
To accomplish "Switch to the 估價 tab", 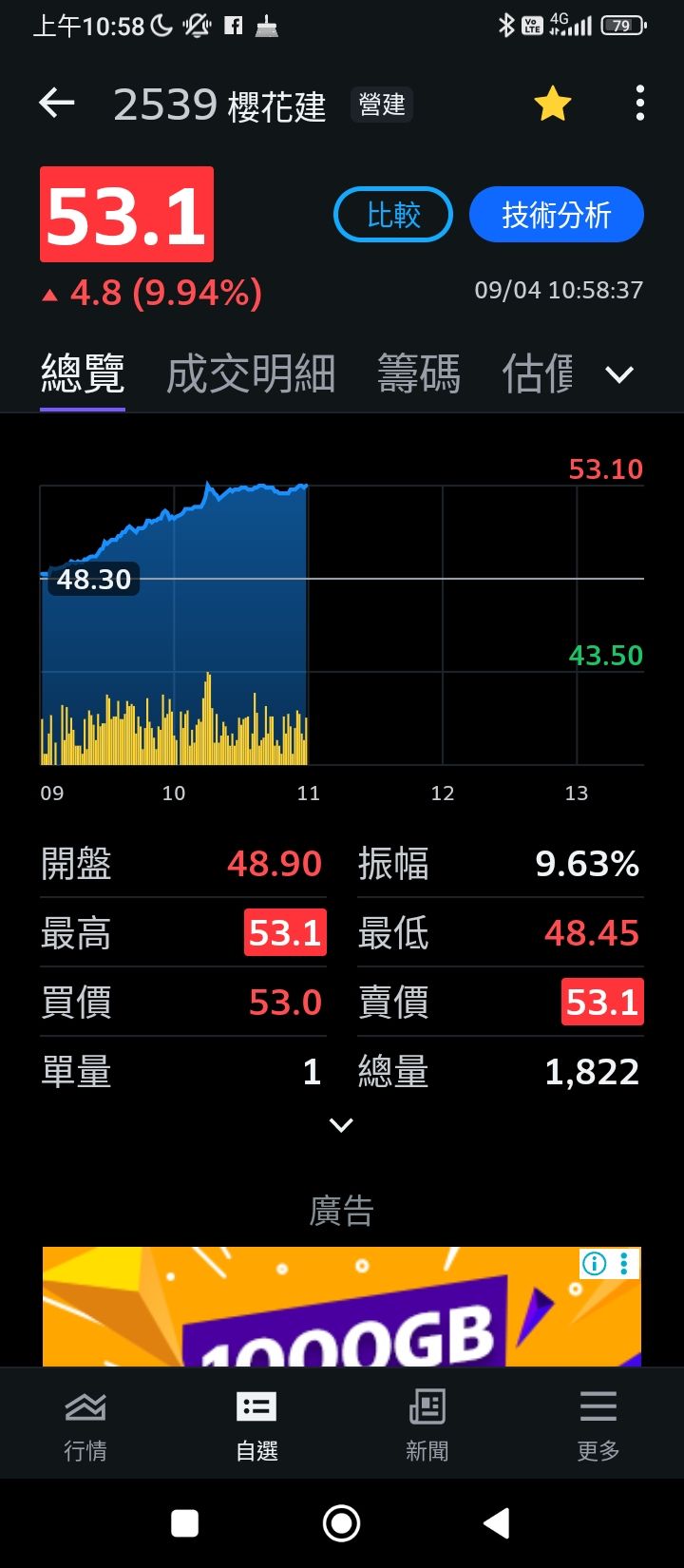I will click(x=538, y=373).
